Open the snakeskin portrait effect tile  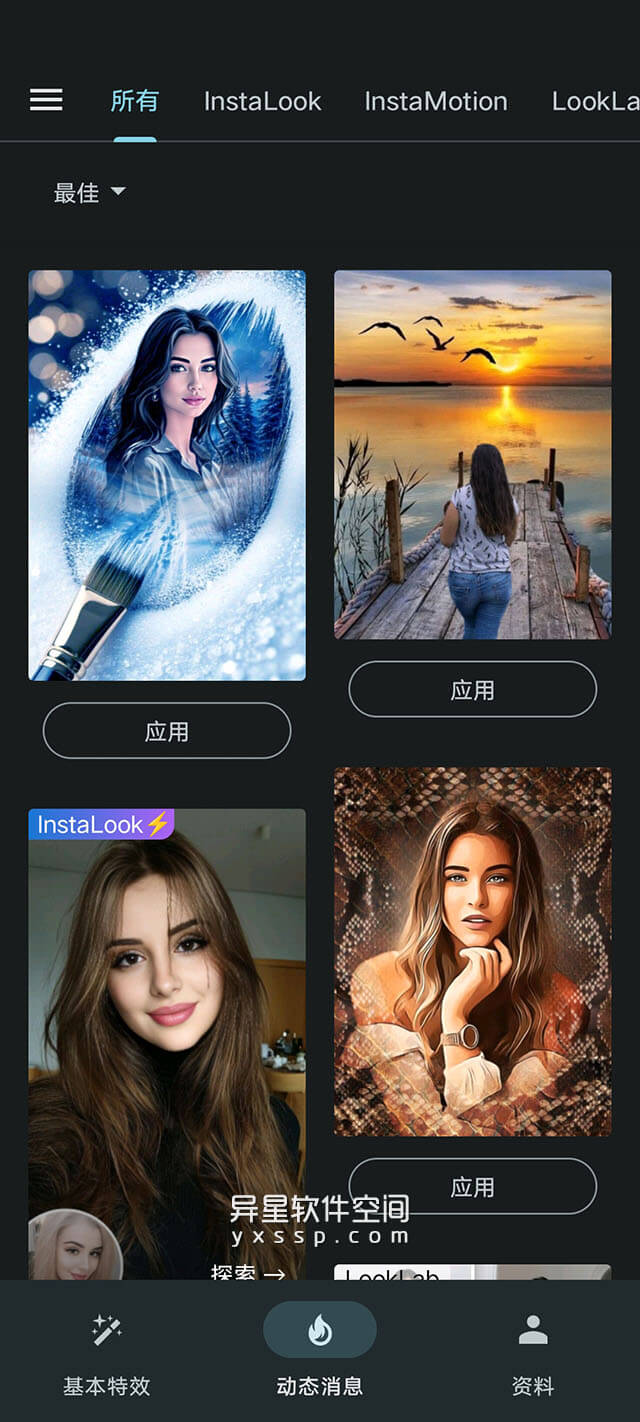(472, 951)
